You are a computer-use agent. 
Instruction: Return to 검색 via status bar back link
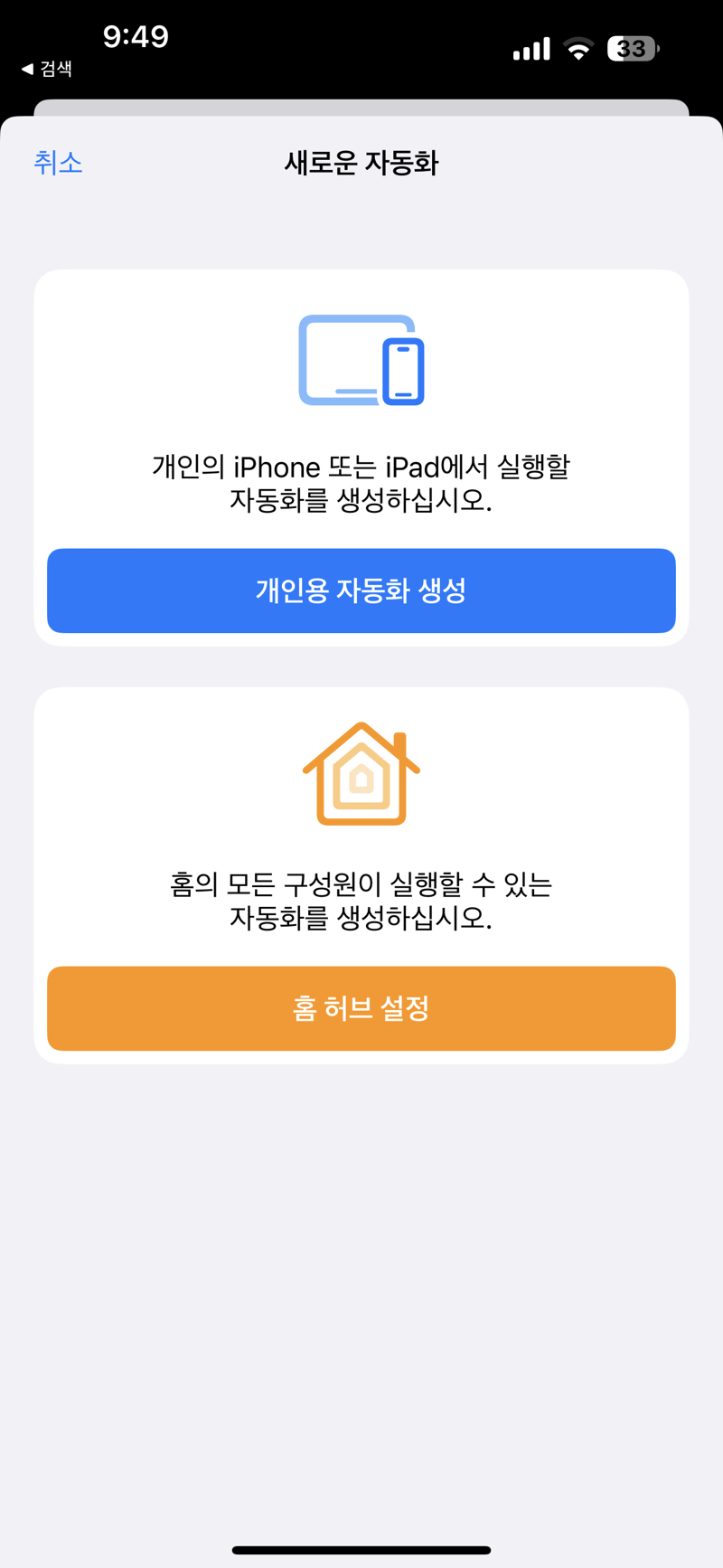pos(47,69)
